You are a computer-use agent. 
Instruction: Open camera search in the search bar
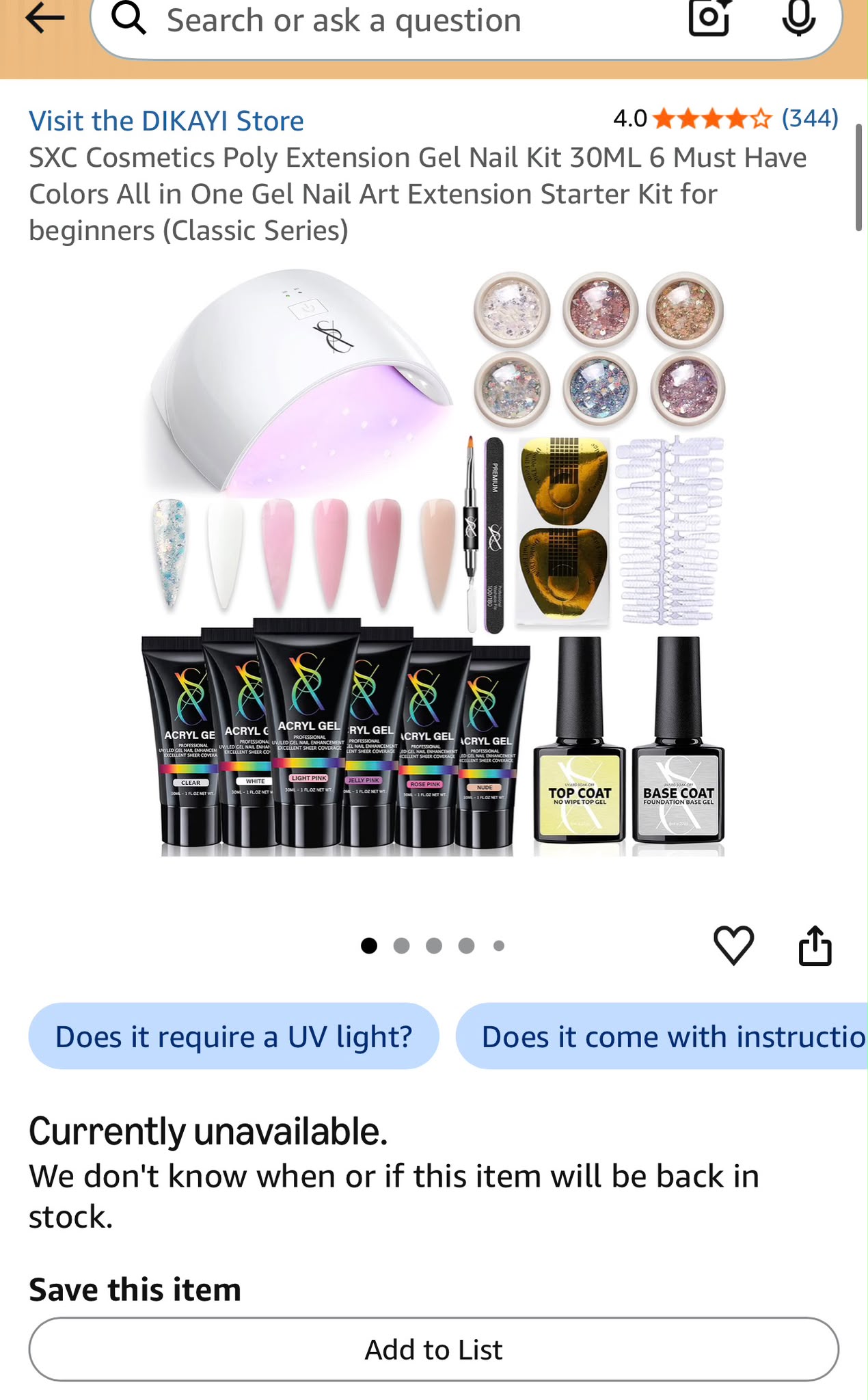tap(709, 18)
